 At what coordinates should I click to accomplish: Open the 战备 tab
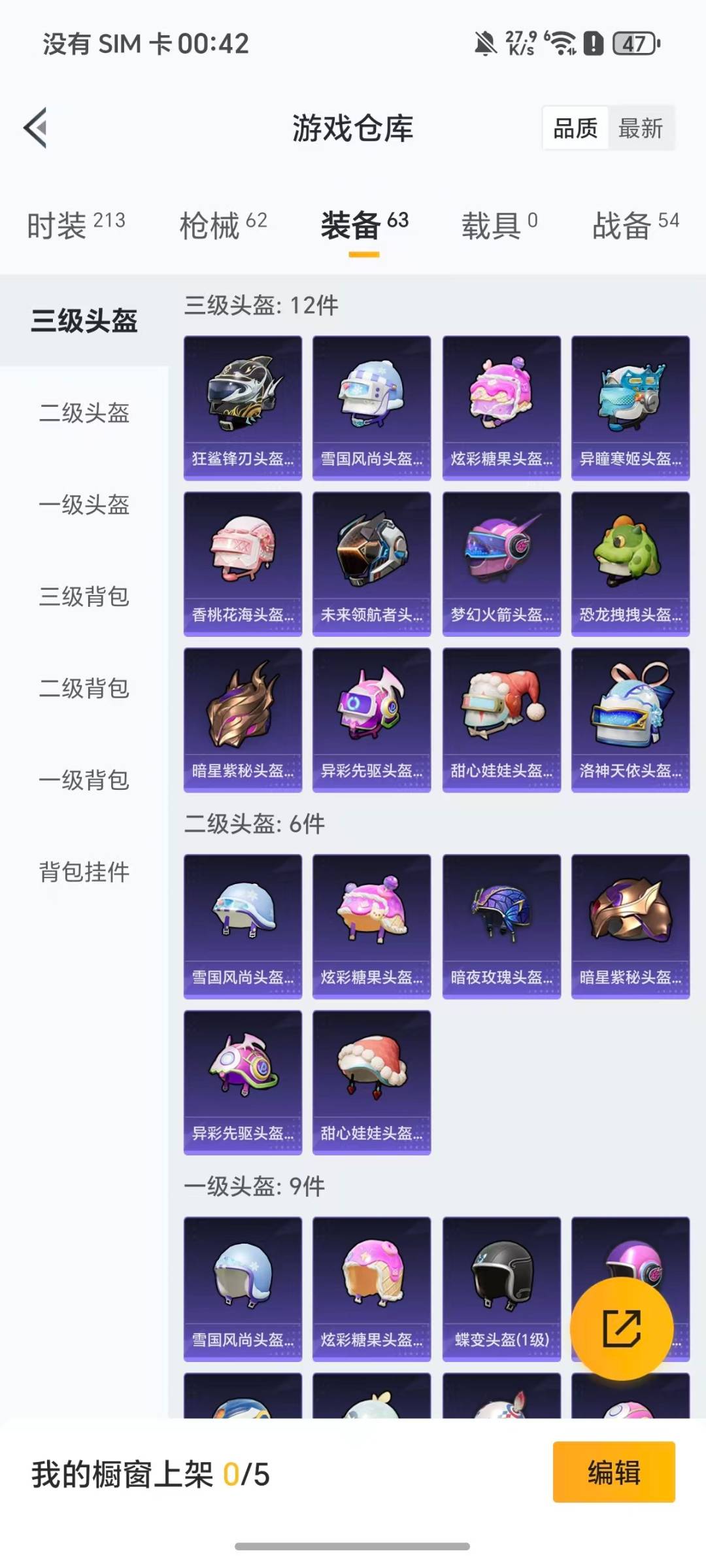(x=635, y=226)
